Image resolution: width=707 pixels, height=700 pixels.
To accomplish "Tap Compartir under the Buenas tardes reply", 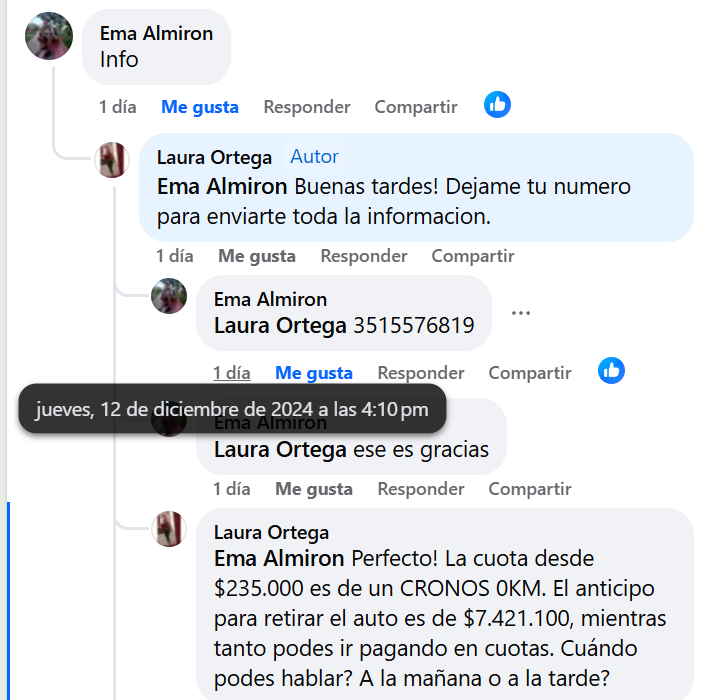I will coord(473,256).
